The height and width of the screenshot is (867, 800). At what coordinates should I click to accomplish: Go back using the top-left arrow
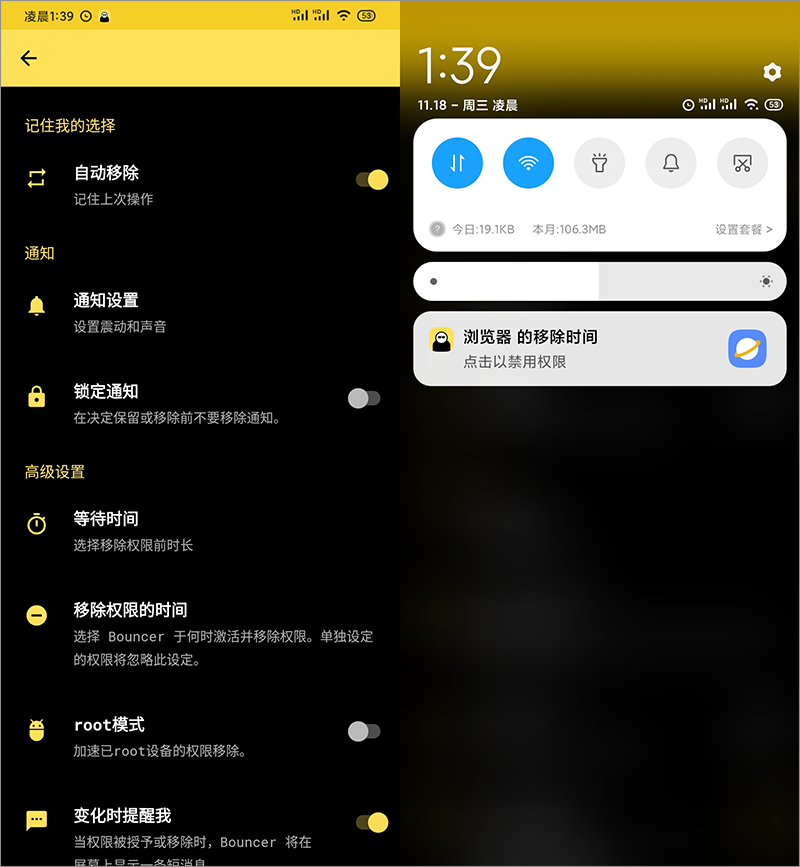(x=29, y=58)
